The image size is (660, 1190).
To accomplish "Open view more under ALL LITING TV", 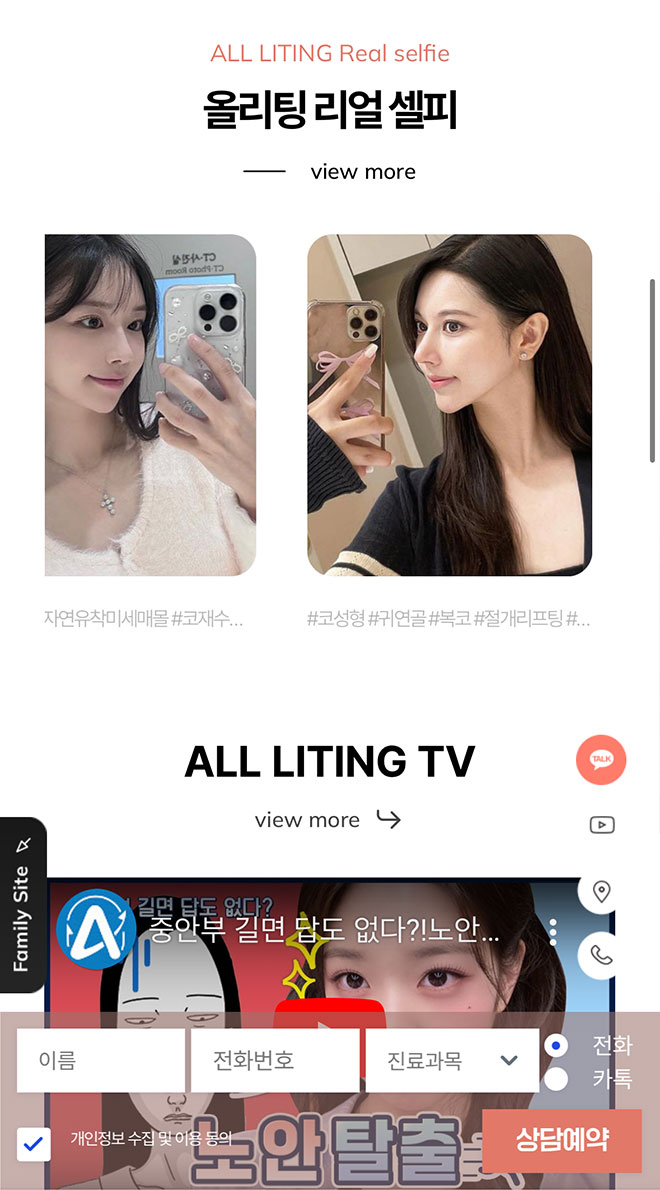I will click(x=327, y=820).
